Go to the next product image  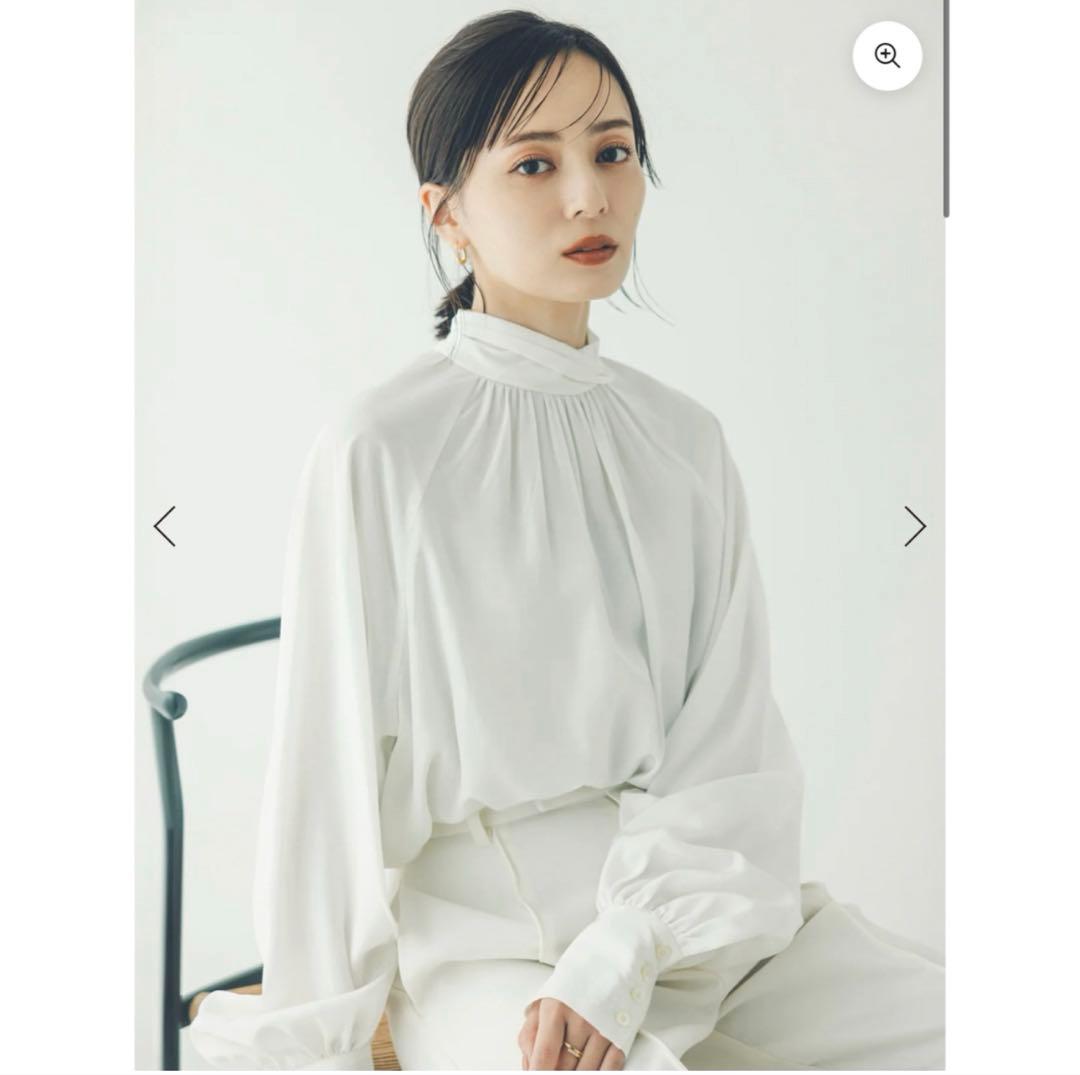pyautogui.click(x=914, y=526)
